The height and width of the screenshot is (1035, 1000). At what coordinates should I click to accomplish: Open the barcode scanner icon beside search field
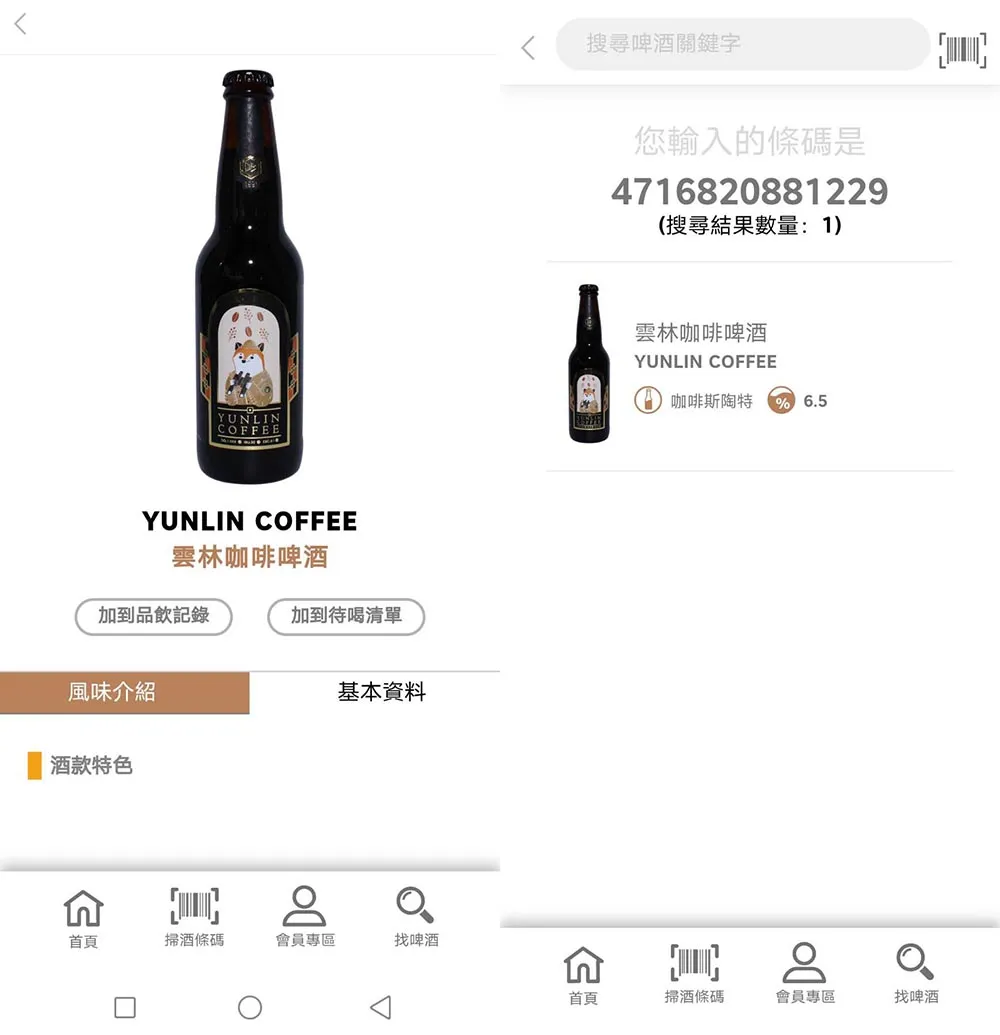coord(962,49)
